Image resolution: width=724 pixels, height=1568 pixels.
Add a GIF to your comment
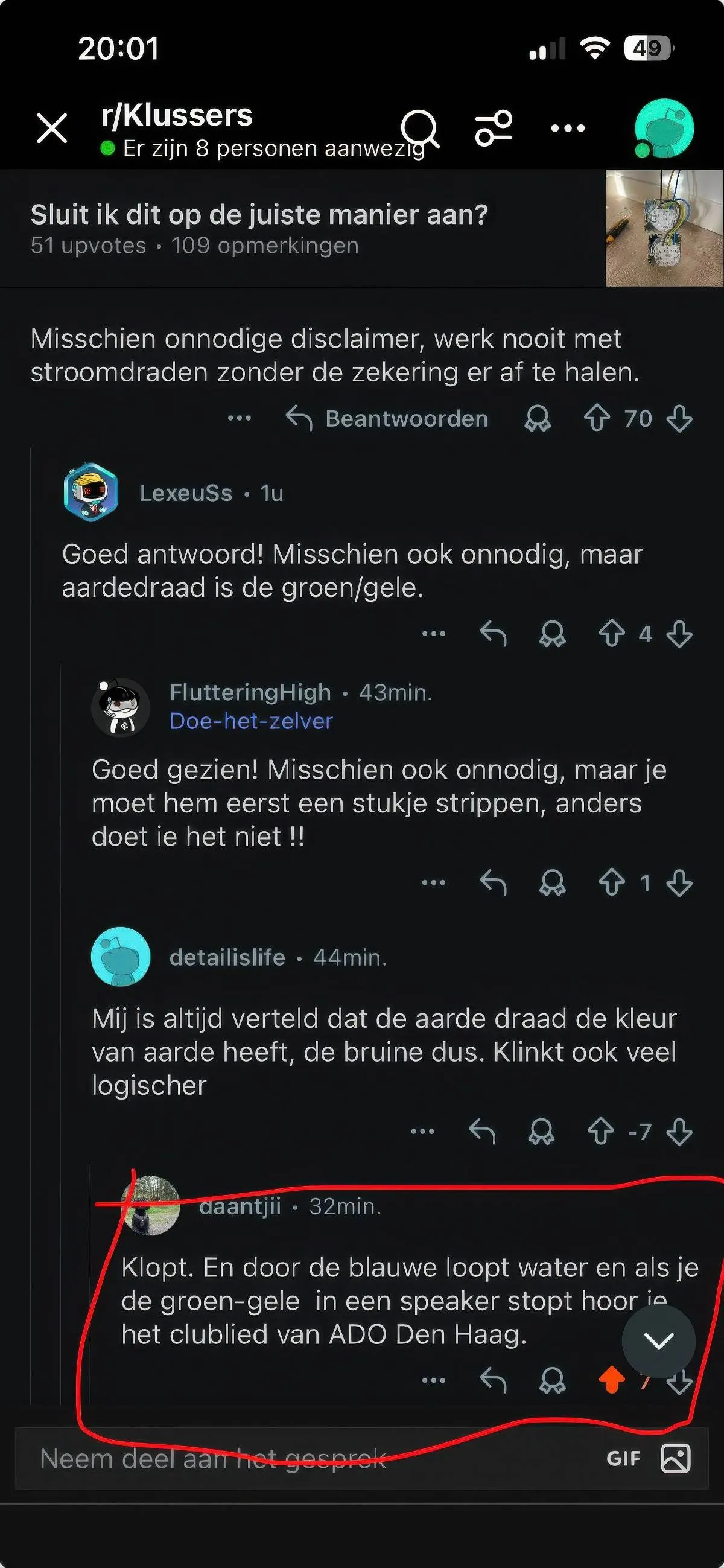[624, 1459]
